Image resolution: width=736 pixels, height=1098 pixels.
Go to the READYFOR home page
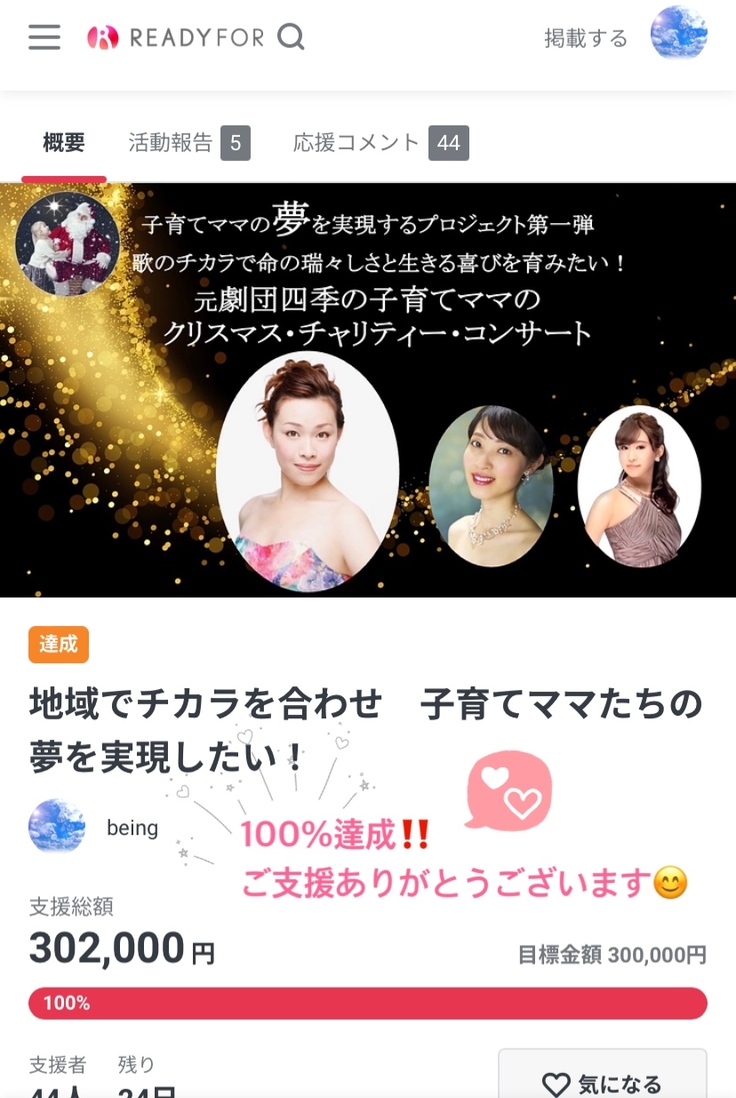175,38
